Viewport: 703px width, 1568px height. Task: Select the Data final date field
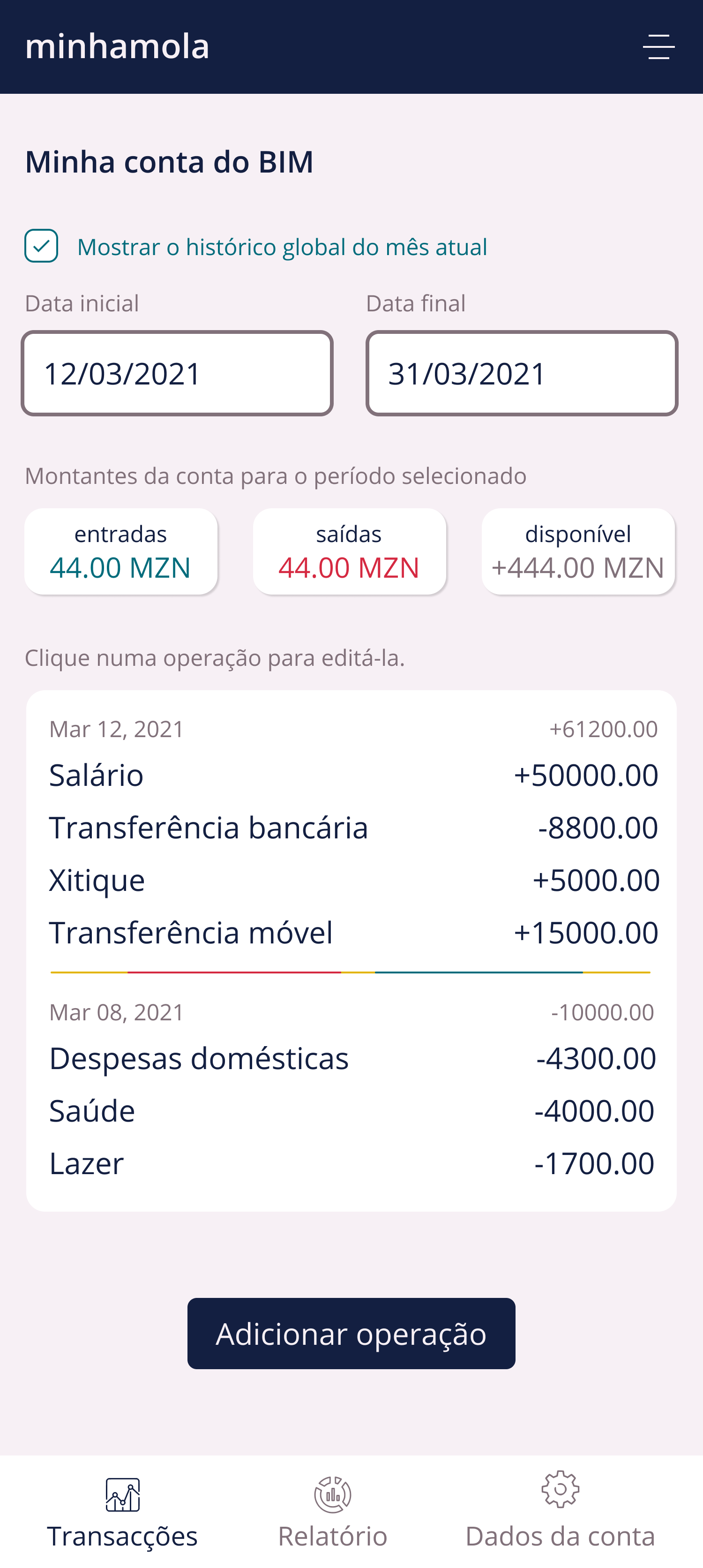(x=522, y=373)
